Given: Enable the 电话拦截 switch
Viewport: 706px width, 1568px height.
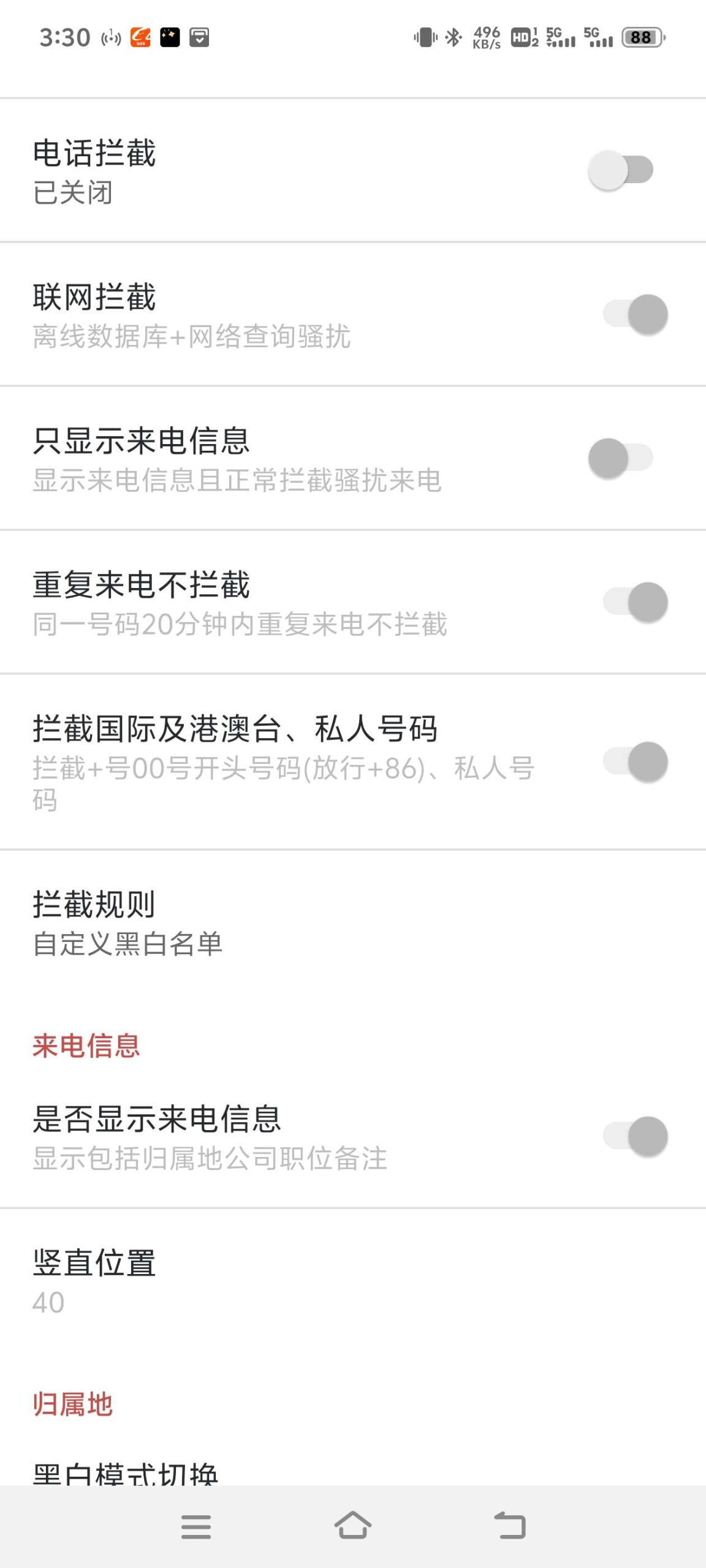Looking at the screenshot, I should click(621, 170).
